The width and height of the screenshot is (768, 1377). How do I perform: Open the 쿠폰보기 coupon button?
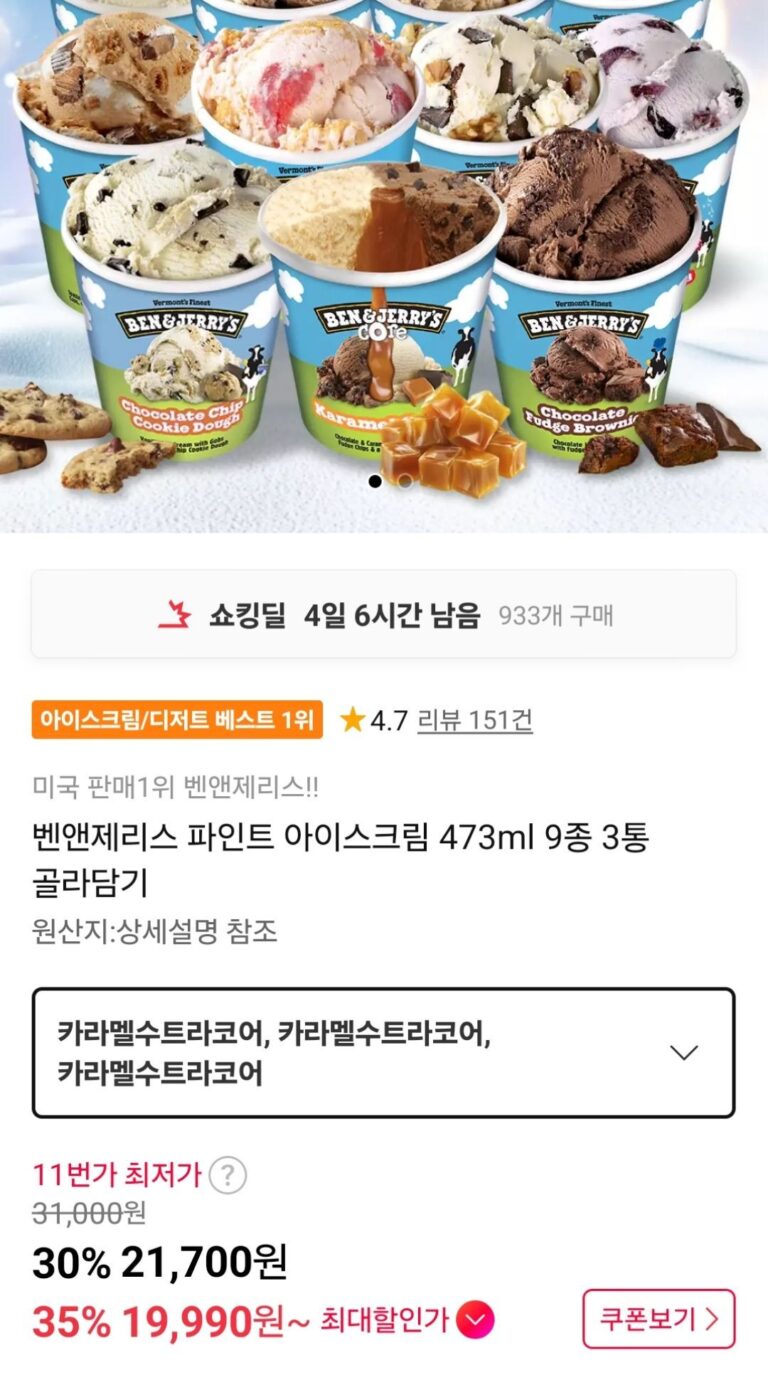(x=659, y=1319)
